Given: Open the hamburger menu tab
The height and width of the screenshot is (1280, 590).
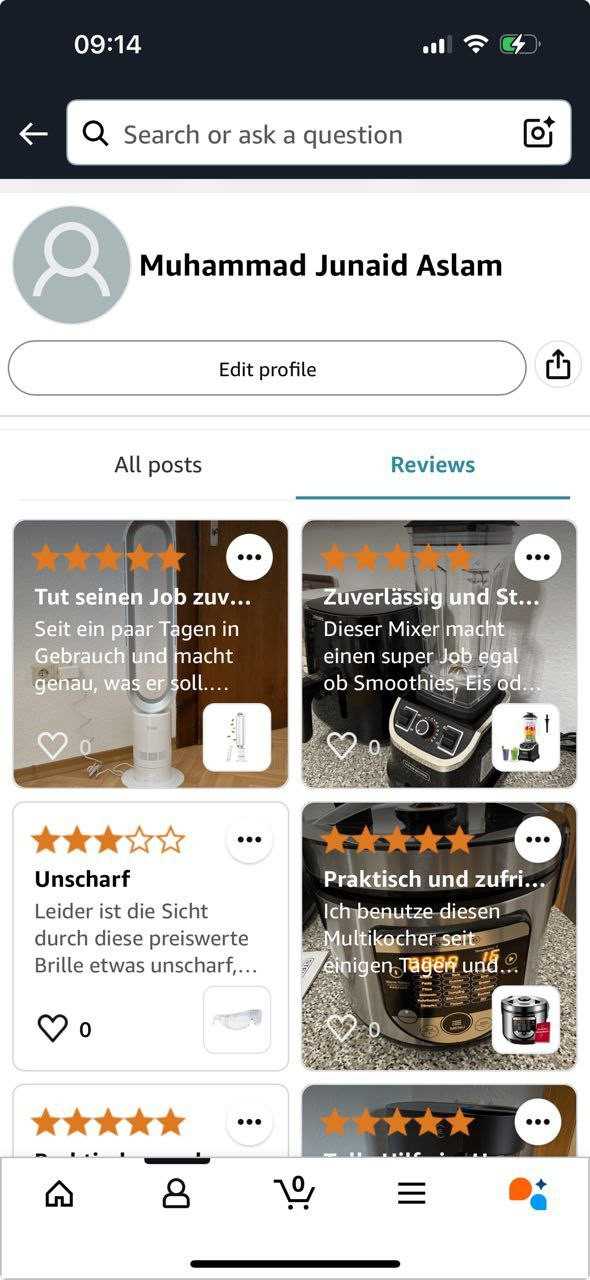Looking at the screenshot, I should click(412, 1193).
